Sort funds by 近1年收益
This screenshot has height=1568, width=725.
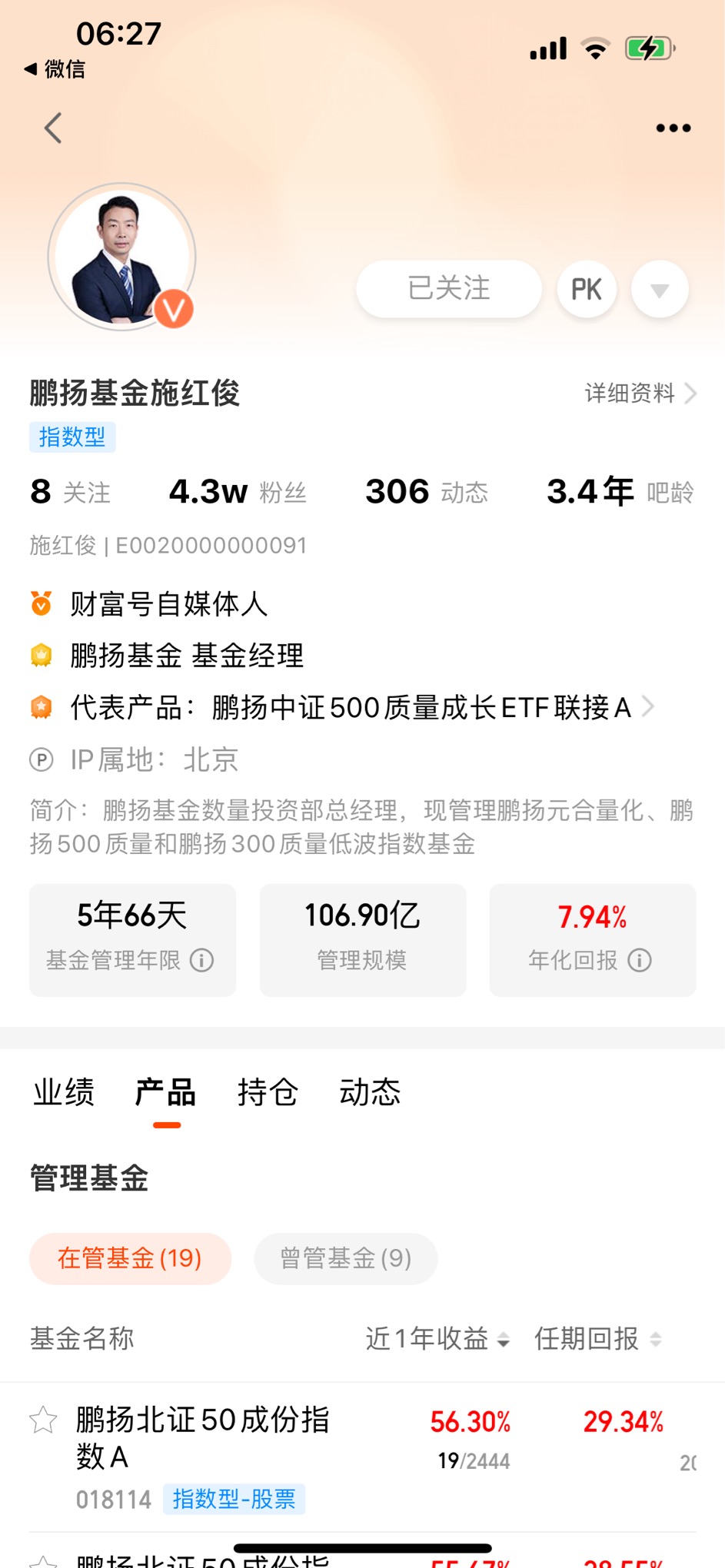437,1339
